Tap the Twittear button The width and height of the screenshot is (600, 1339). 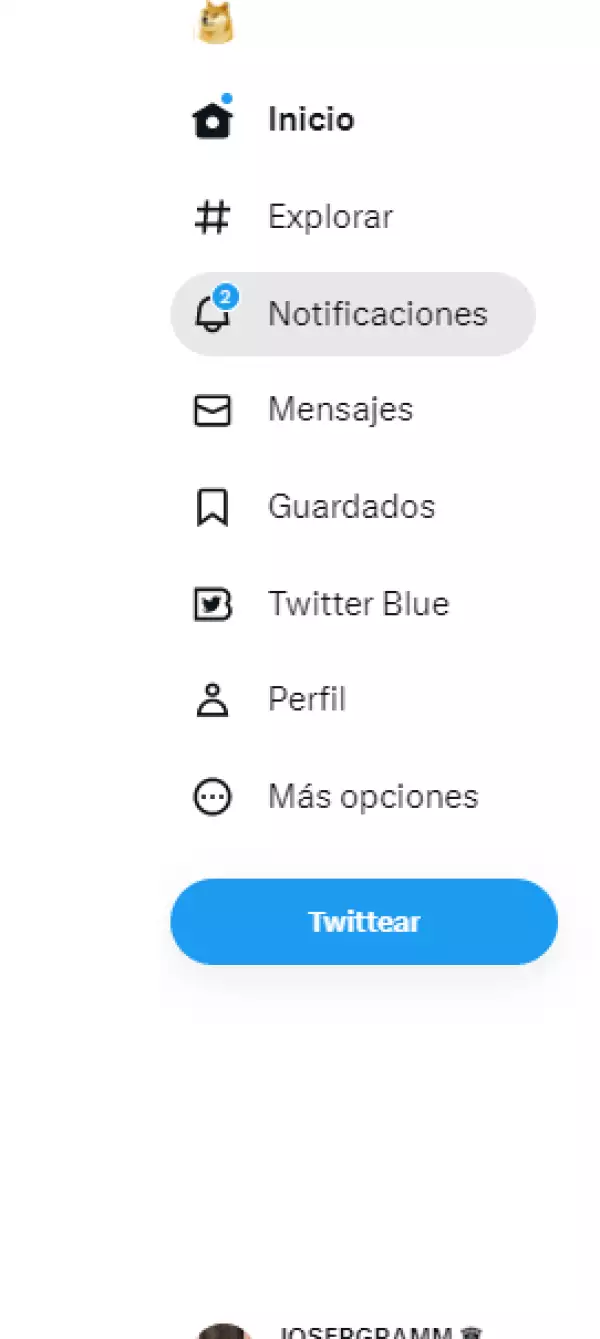(364, 921)
